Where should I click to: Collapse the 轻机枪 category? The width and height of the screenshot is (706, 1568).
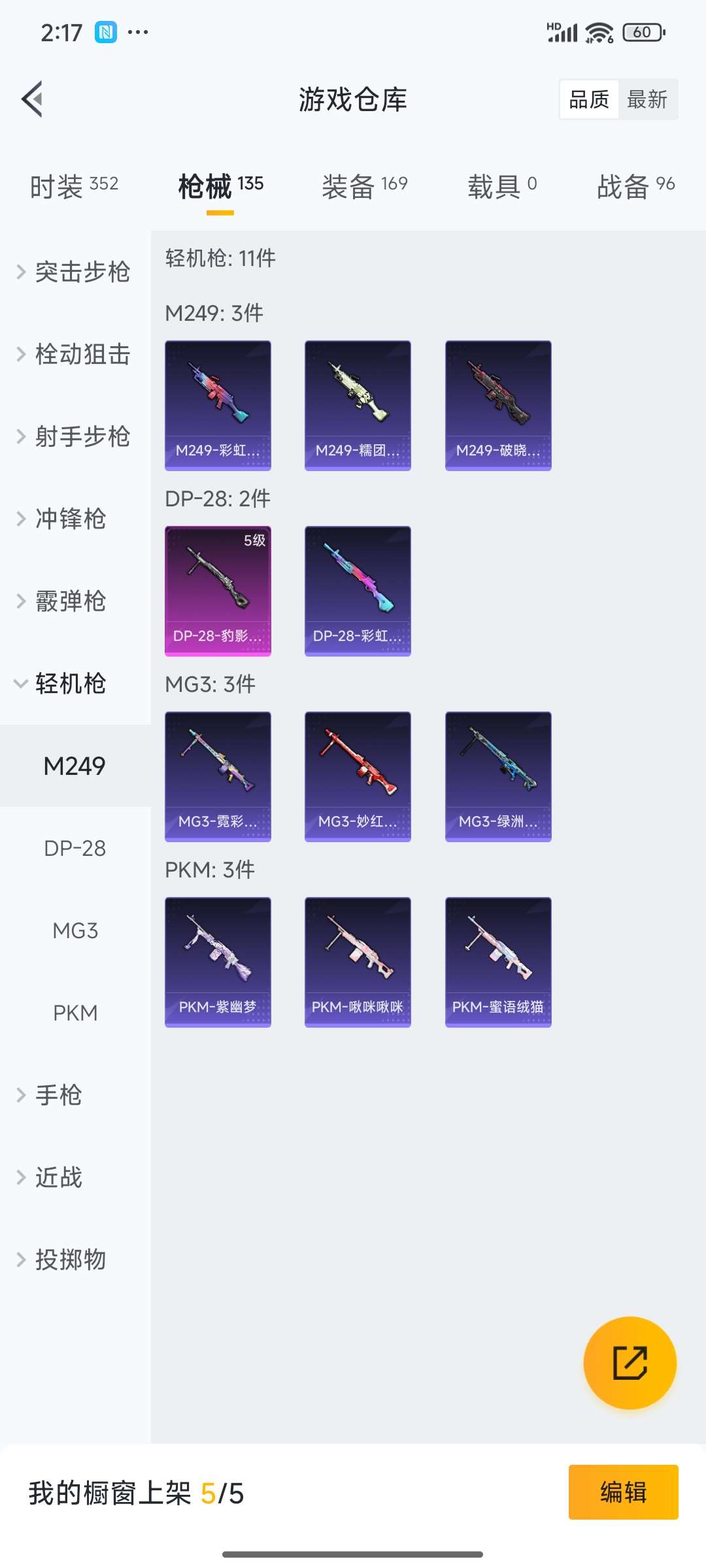tap(71, 683)
